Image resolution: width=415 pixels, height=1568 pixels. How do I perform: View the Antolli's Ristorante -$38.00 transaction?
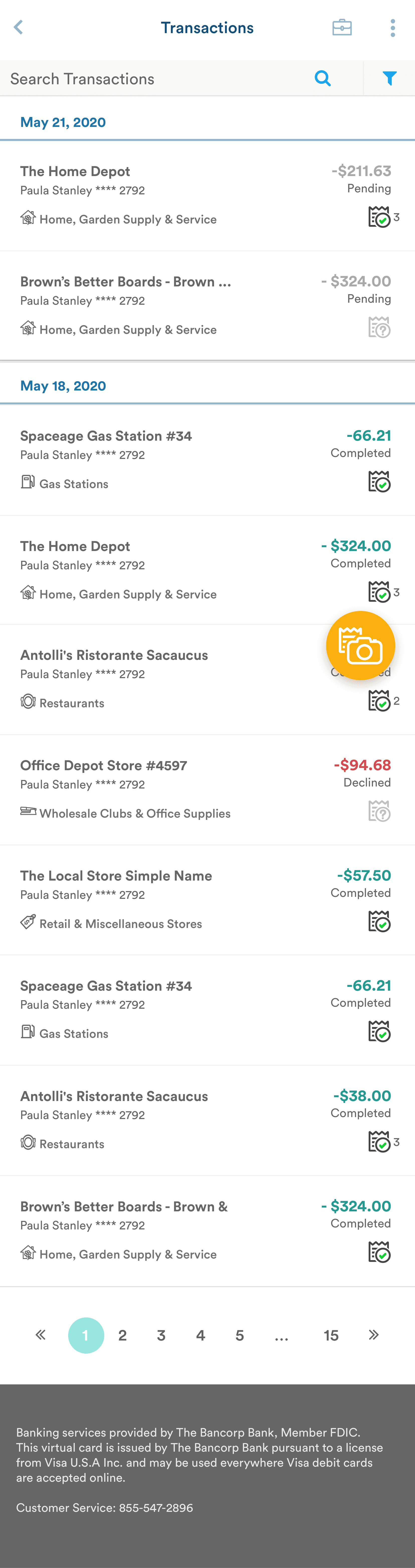pos(207,1121)
